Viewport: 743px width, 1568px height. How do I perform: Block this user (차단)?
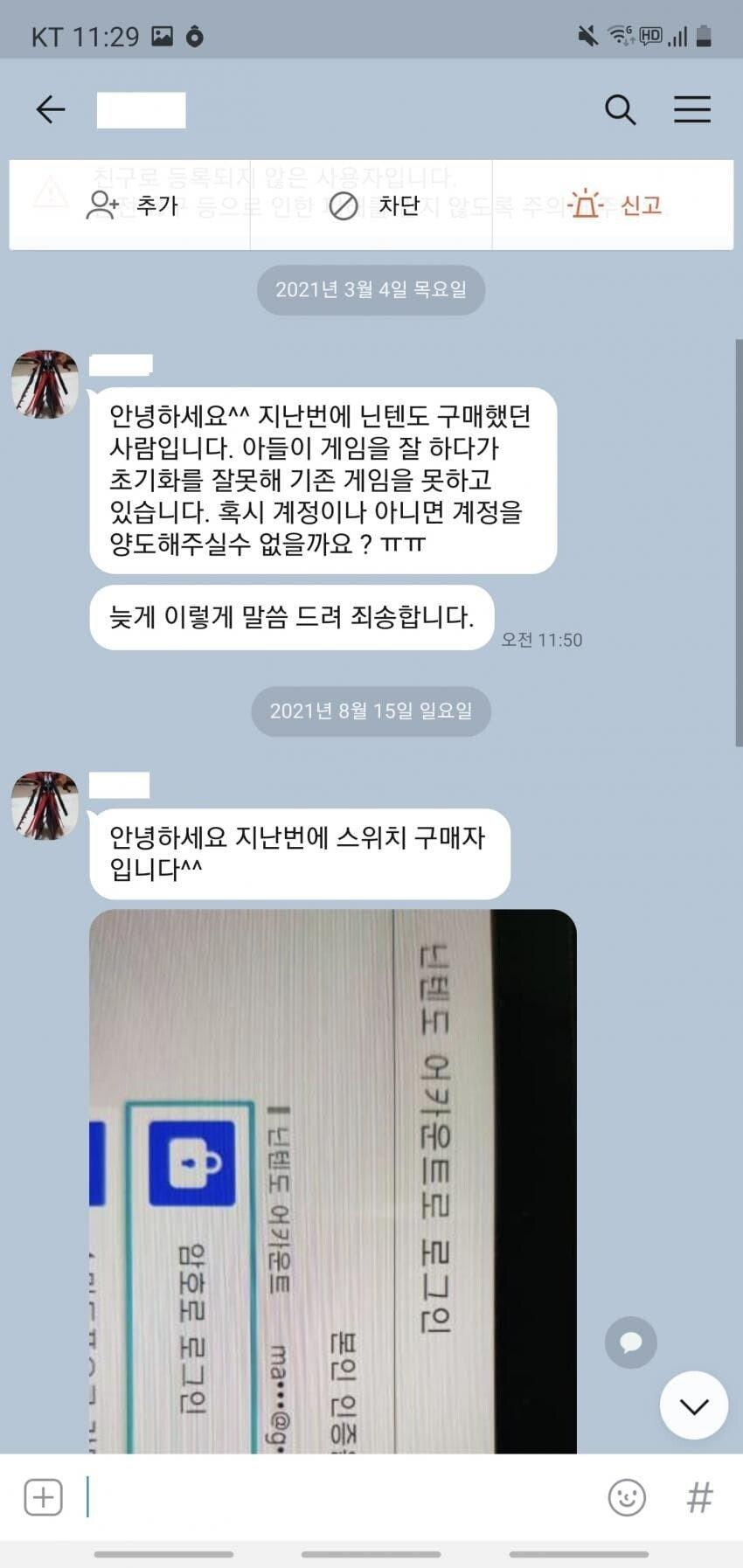[x=372, y=205]
